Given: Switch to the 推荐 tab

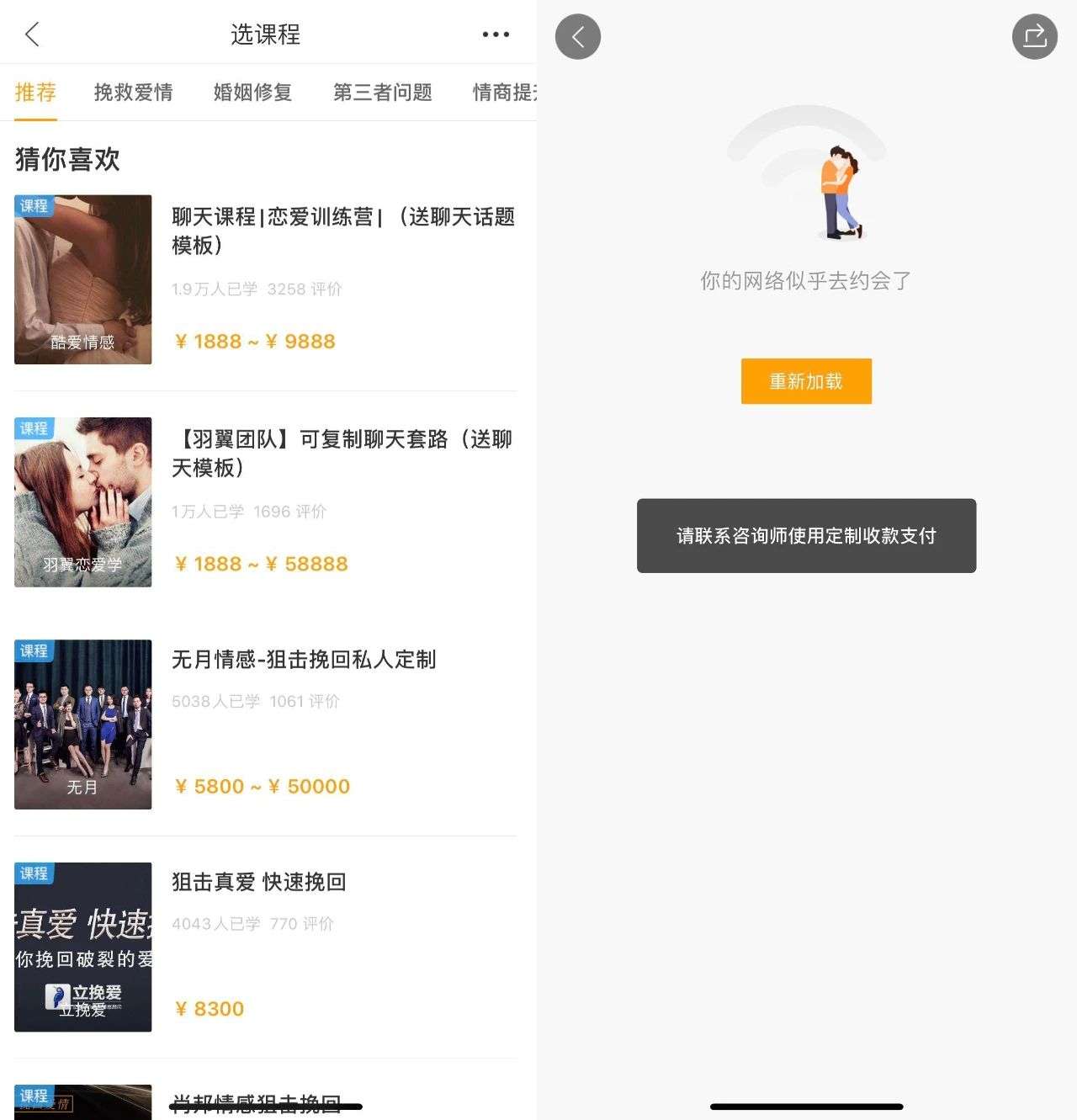Looking at the screenshot, I should point(35,93).
